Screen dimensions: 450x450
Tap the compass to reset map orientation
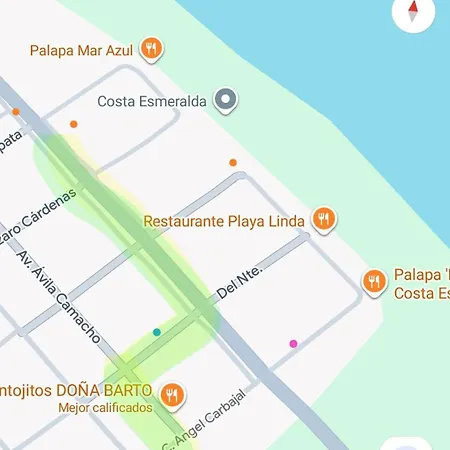click(x=413, y=12)
